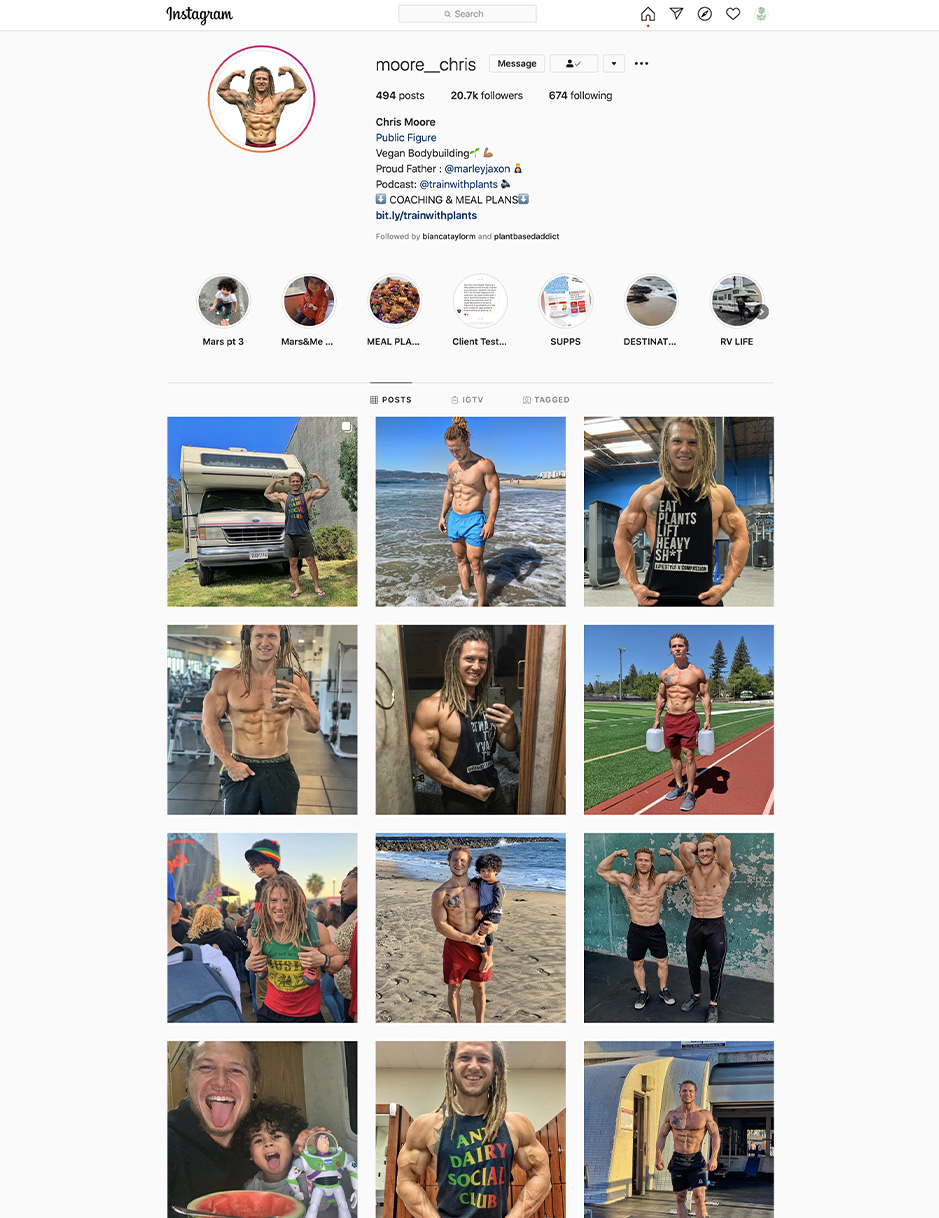
Task: Show next story highlights arrow
Action: (x=762, y=312)
